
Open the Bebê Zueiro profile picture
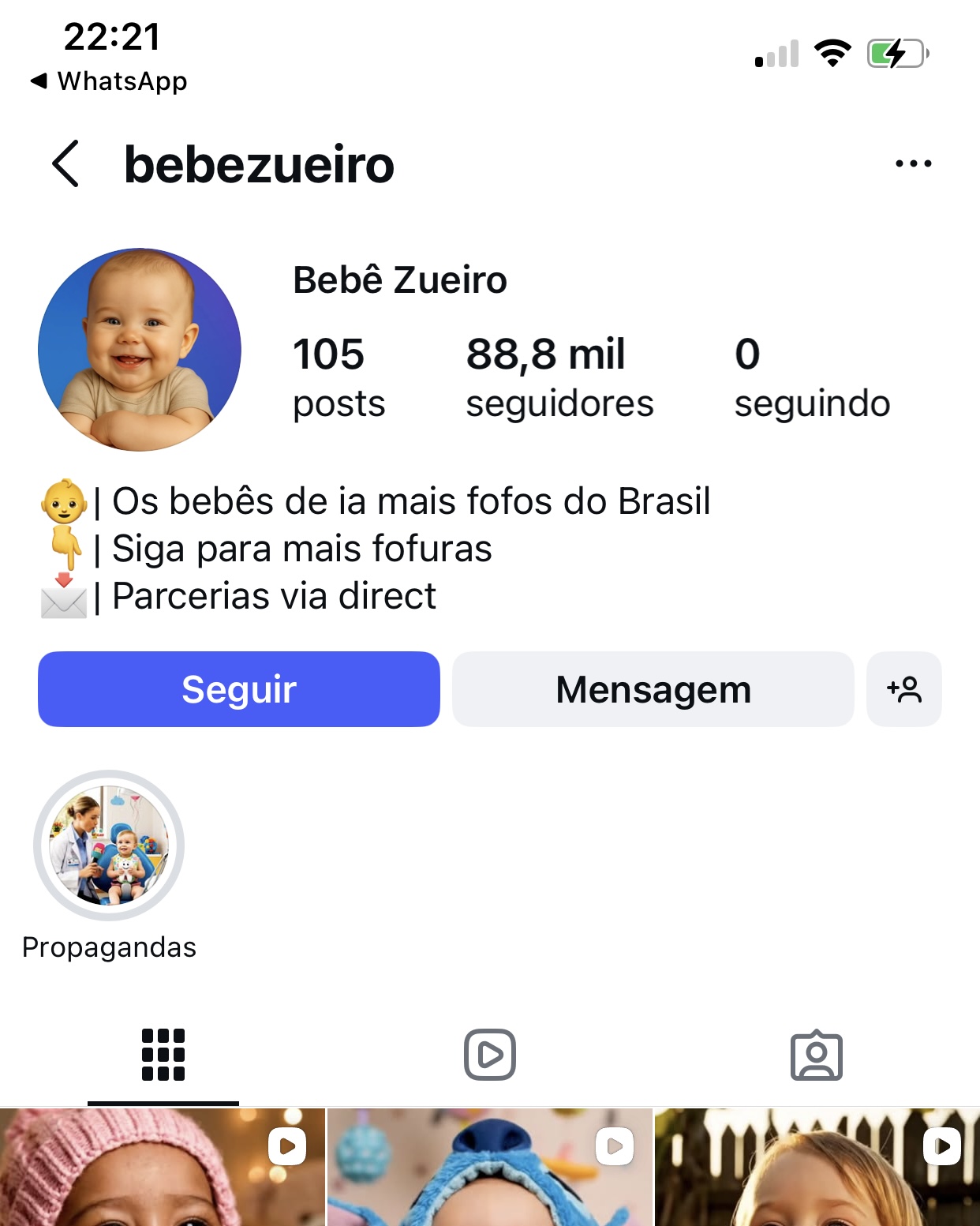pos(140,350)
